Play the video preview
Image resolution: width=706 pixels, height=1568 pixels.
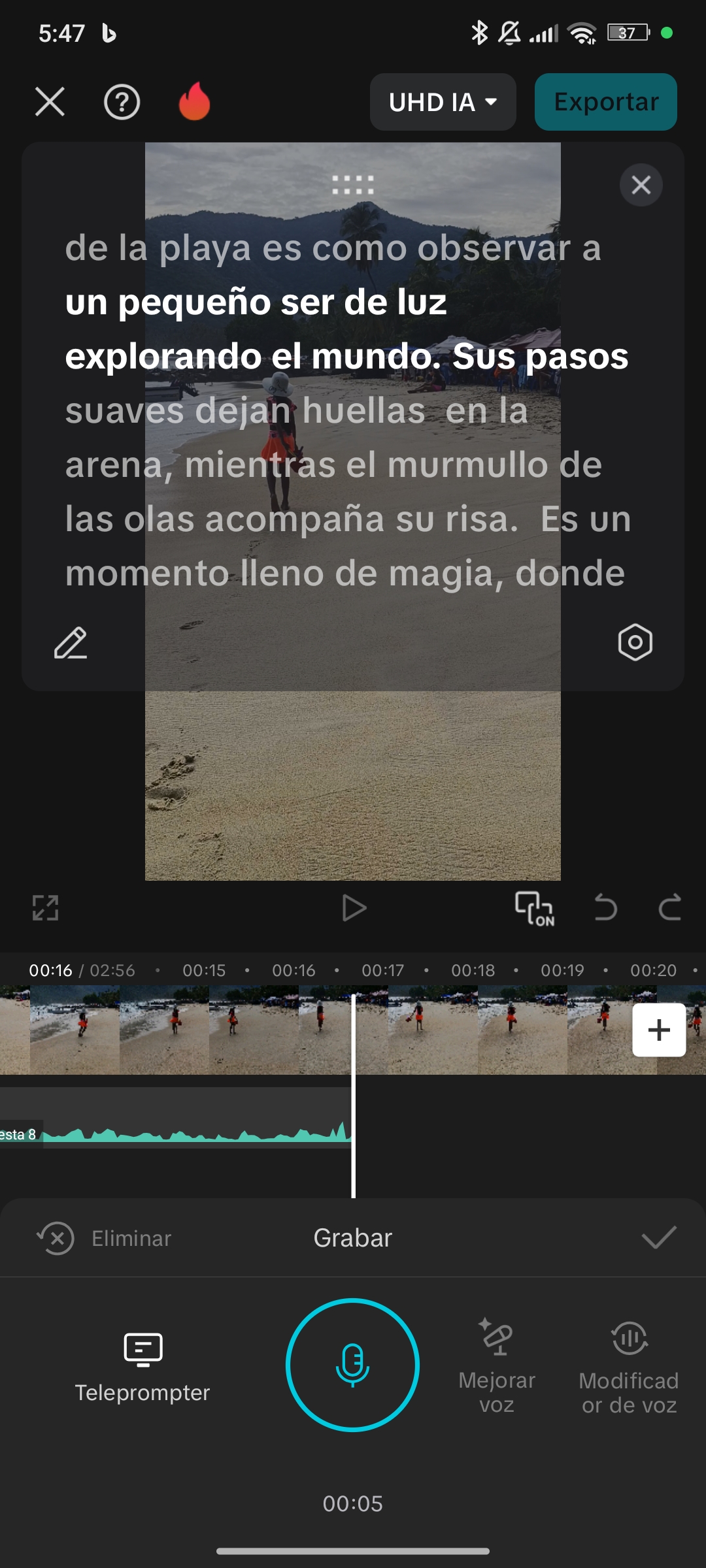pyautogui.click(x=354, y=907)
